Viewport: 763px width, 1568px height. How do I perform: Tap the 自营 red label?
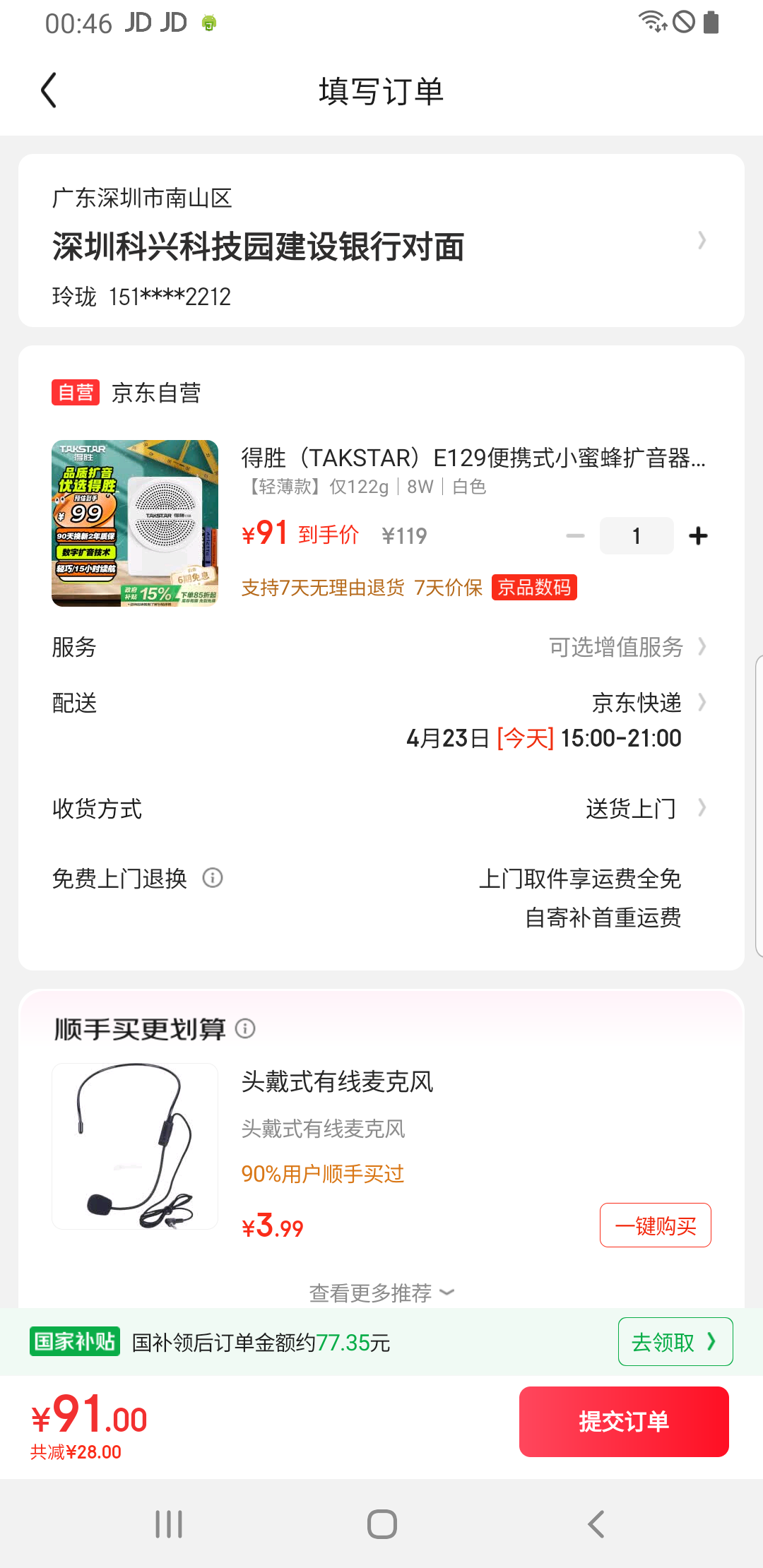(x=75, y=393)
